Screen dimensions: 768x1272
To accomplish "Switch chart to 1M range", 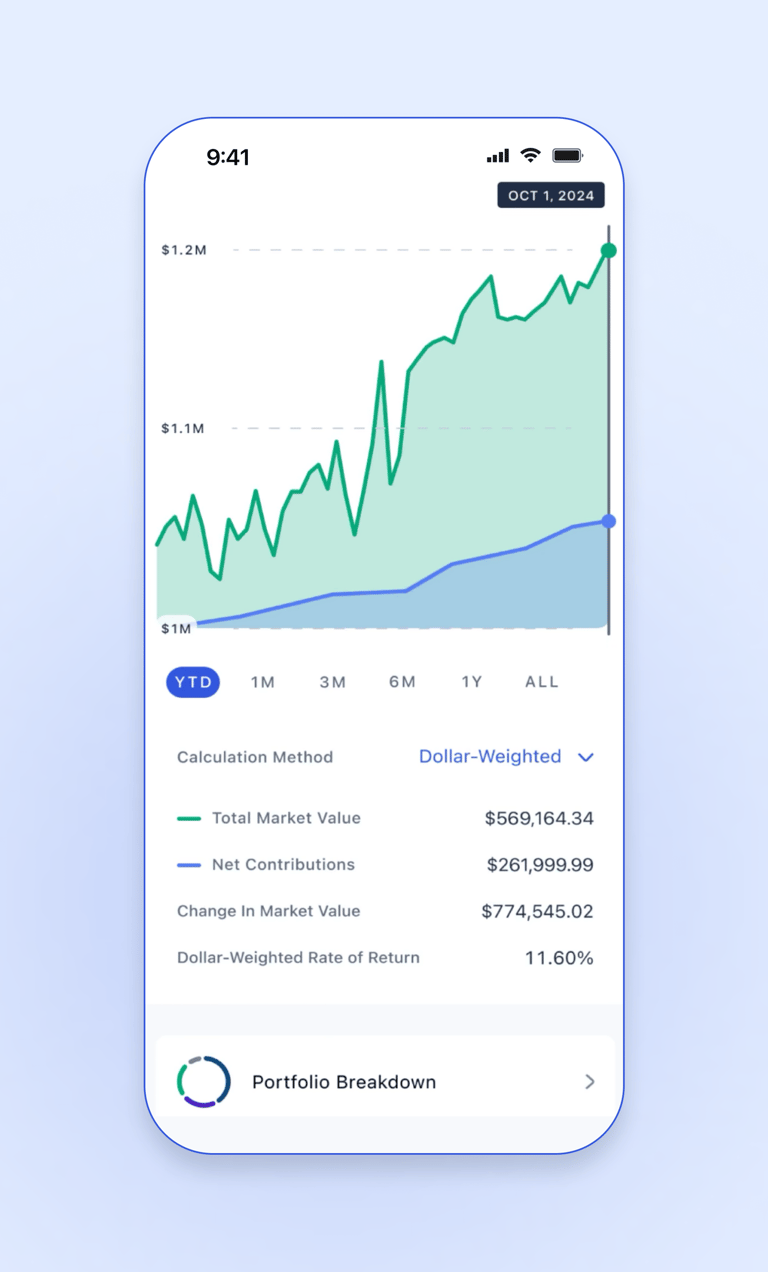I will (x=263, y=682).
